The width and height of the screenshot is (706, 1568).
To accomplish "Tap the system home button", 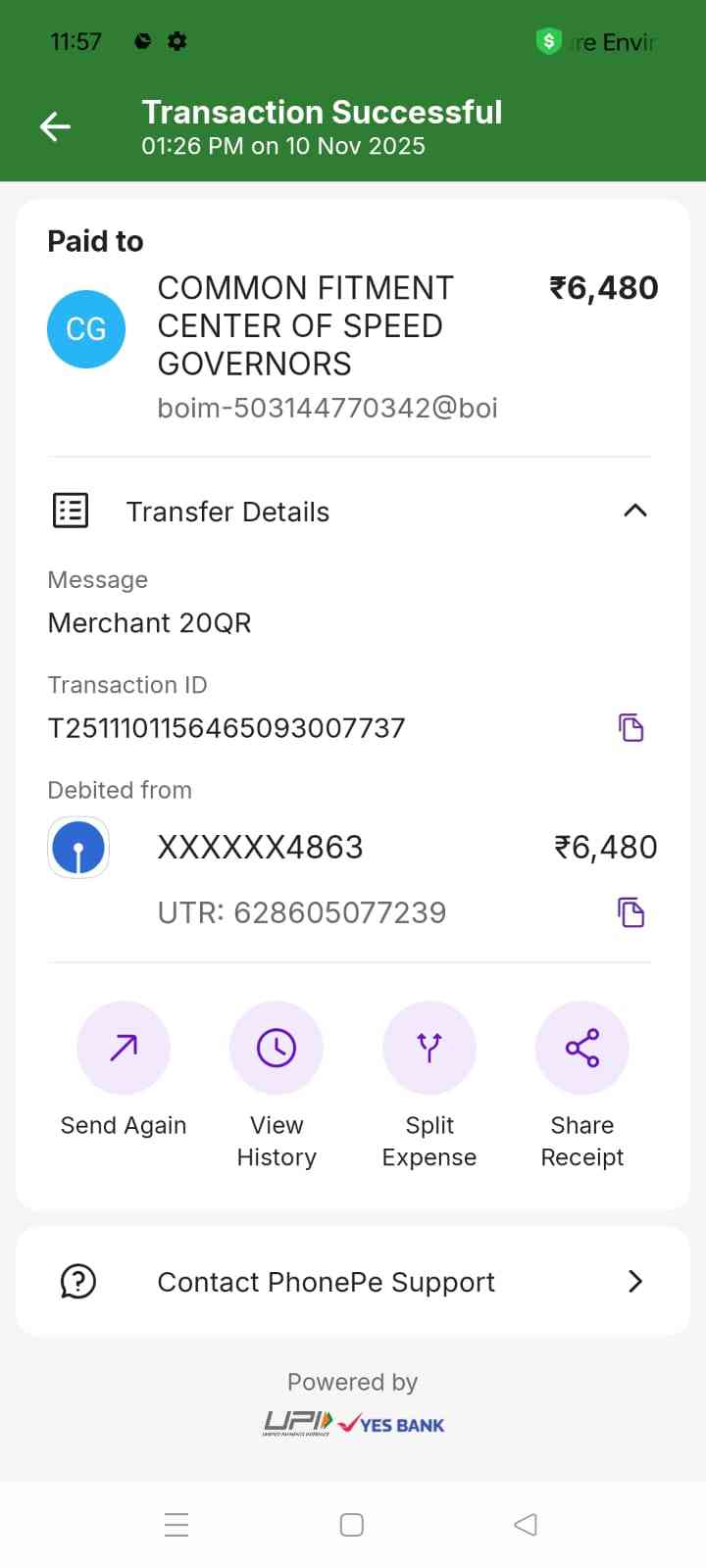I will [x=352, y=1525].
